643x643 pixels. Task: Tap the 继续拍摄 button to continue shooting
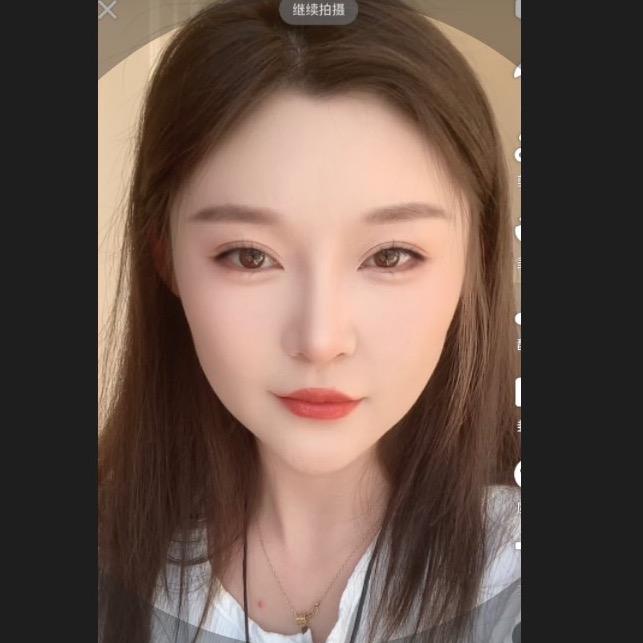pos(318,9)
